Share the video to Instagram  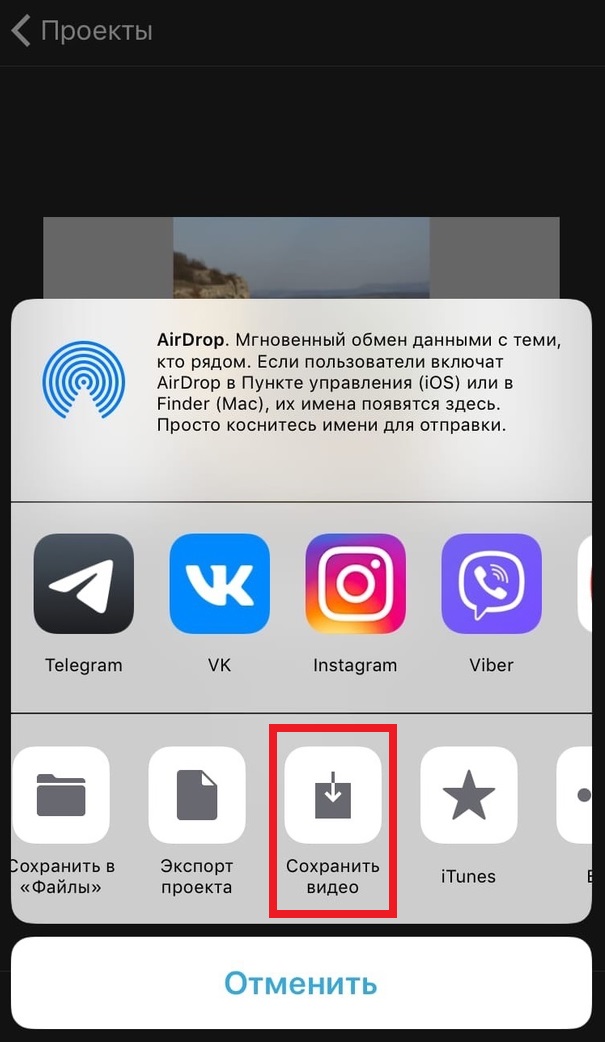point(355,583)
